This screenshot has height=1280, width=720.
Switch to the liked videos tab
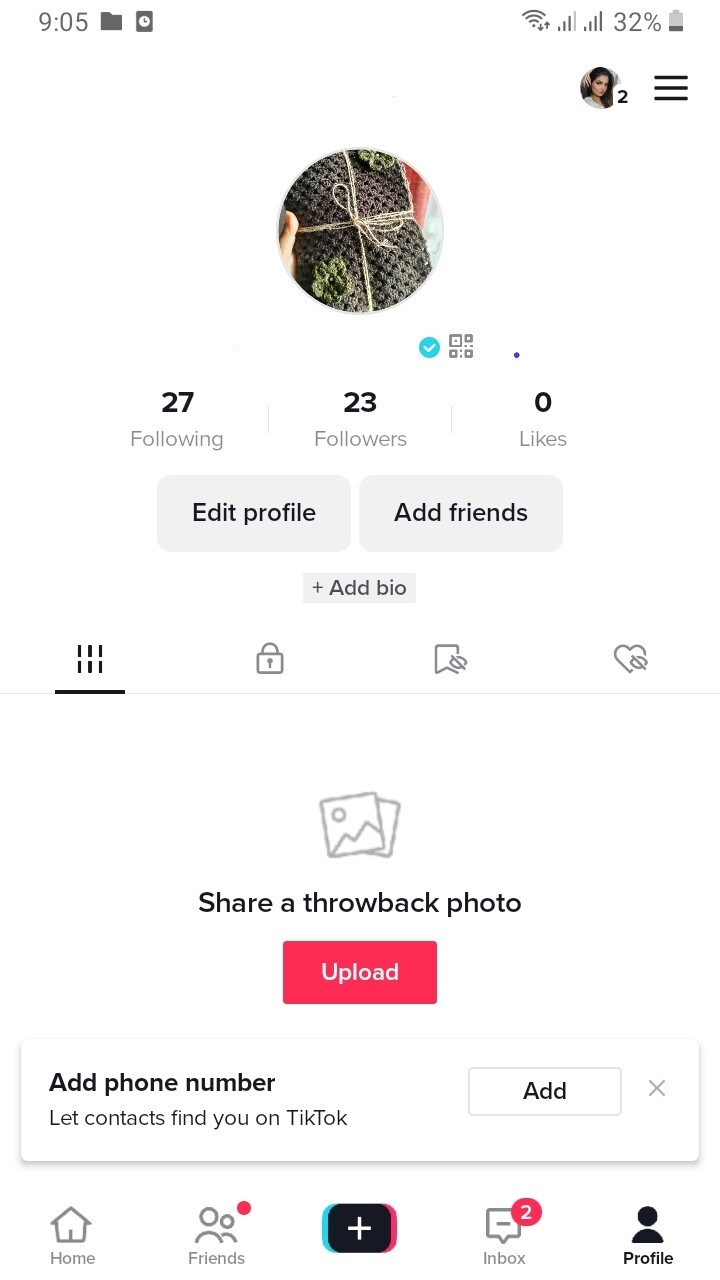630,658
